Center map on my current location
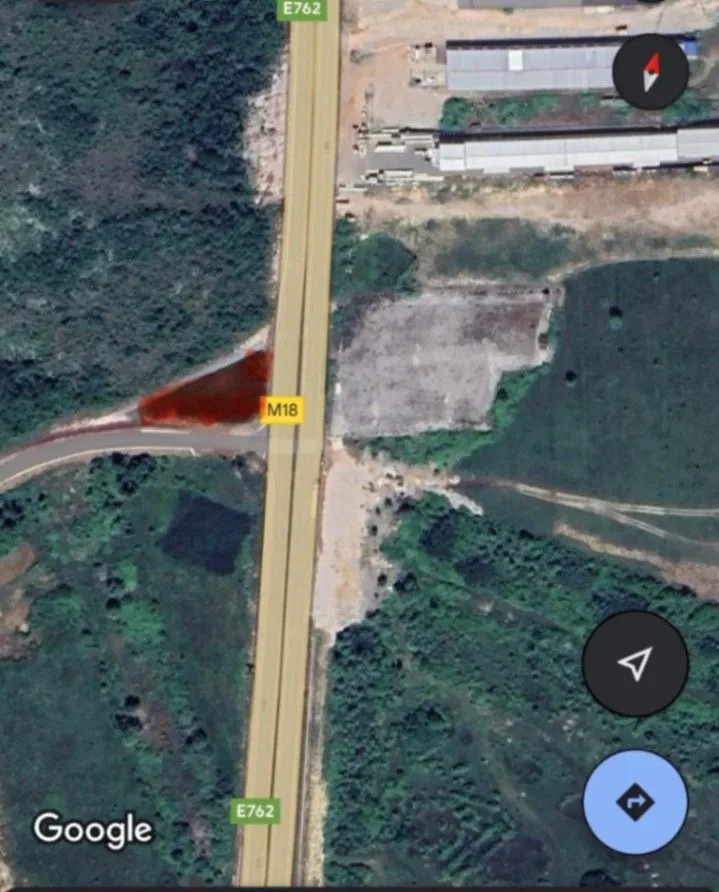Screen dimensions: 719x892 pyautogui.click(x=635, y=663)
